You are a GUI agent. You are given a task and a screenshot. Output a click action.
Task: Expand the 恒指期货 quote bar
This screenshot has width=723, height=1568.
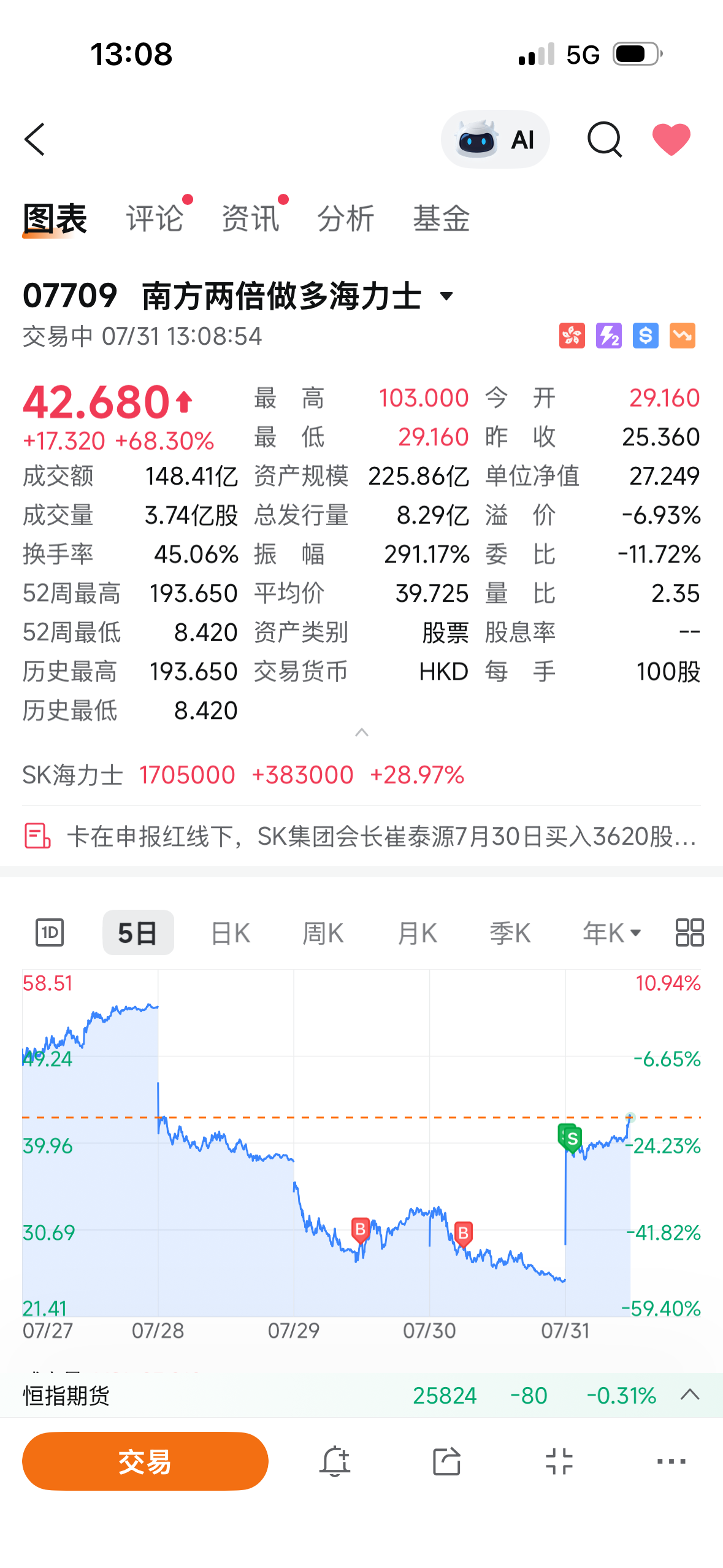[690, 1395]
